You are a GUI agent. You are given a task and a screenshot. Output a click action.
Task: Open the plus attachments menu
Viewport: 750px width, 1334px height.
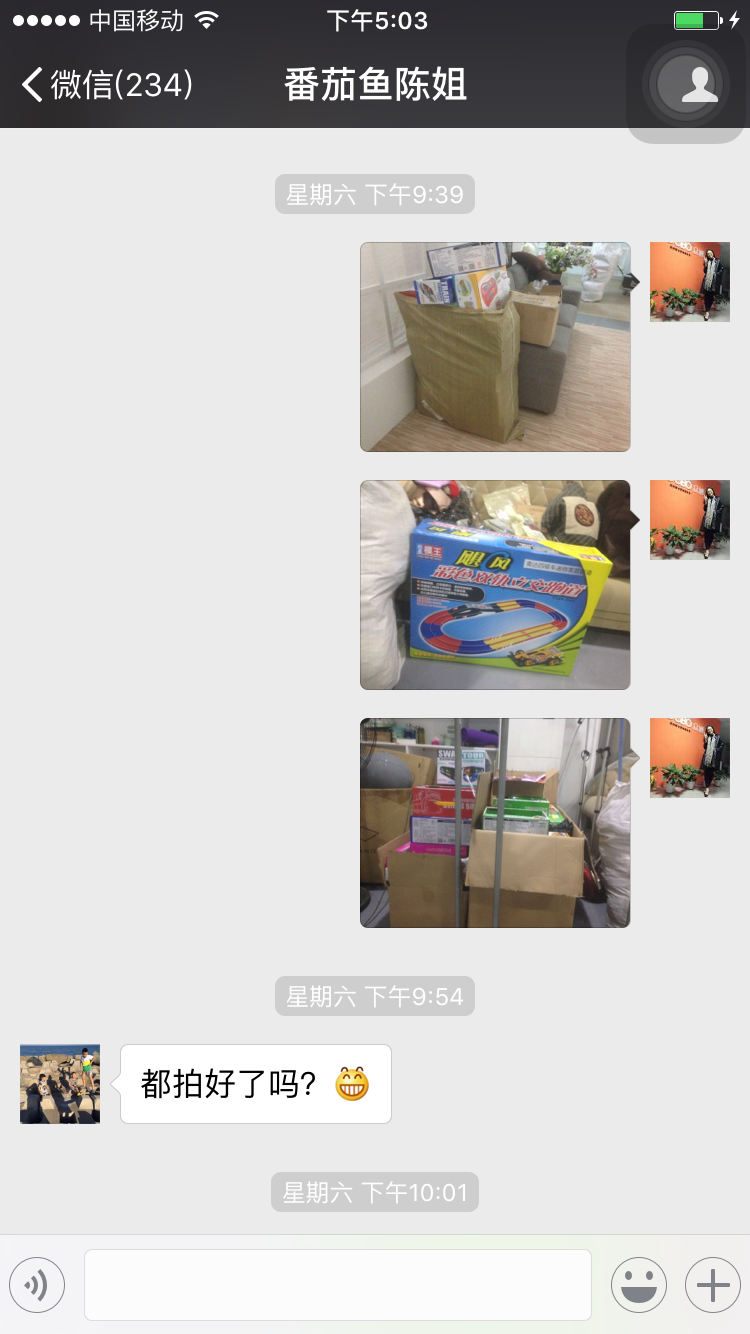[x=712, y=1285]
